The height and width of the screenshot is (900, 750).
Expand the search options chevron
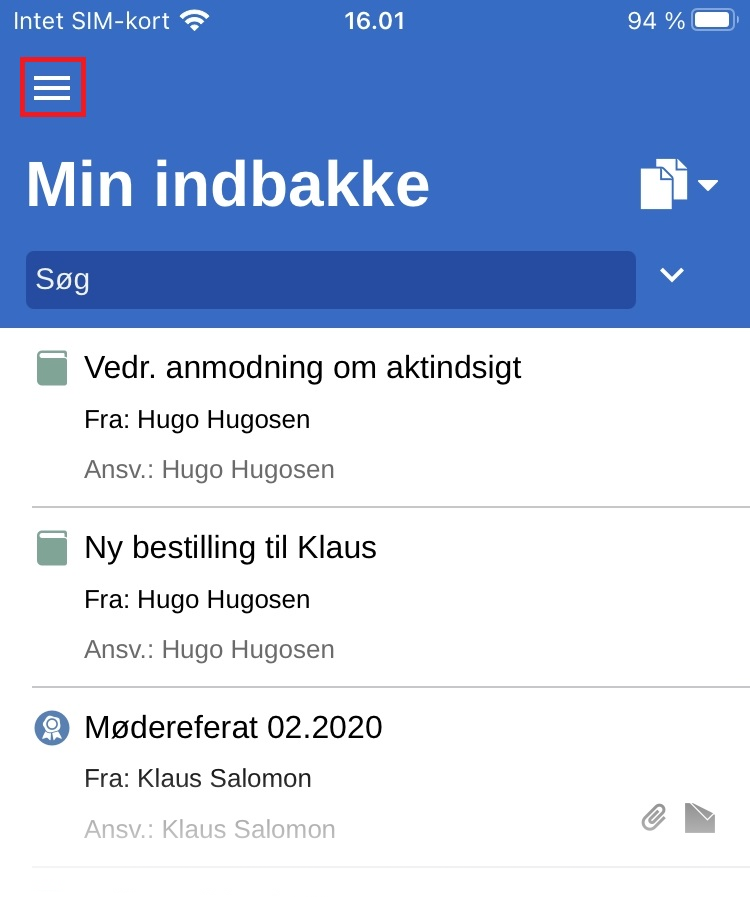click(672, 275)
